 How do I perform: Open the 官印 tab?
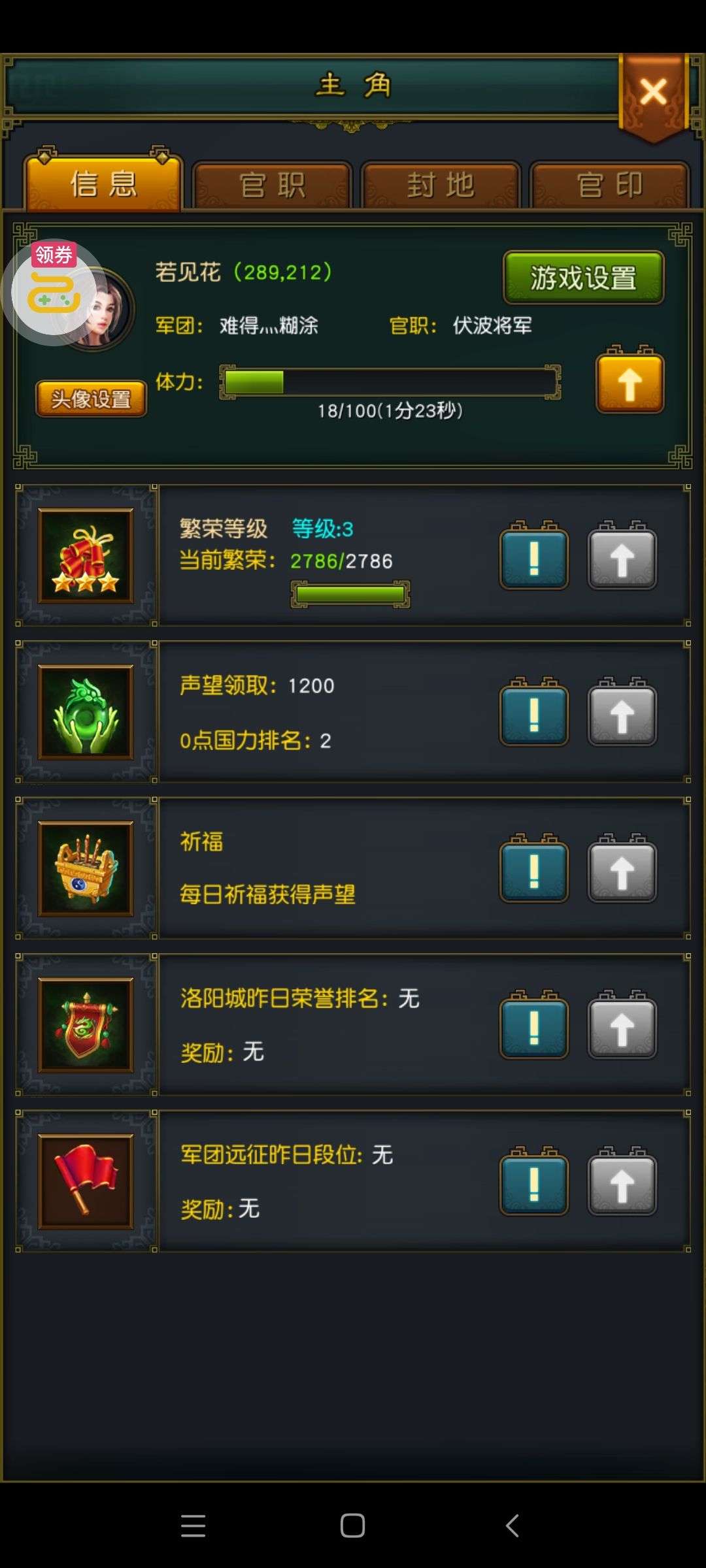pyautogui.click(x=609, y=186)
